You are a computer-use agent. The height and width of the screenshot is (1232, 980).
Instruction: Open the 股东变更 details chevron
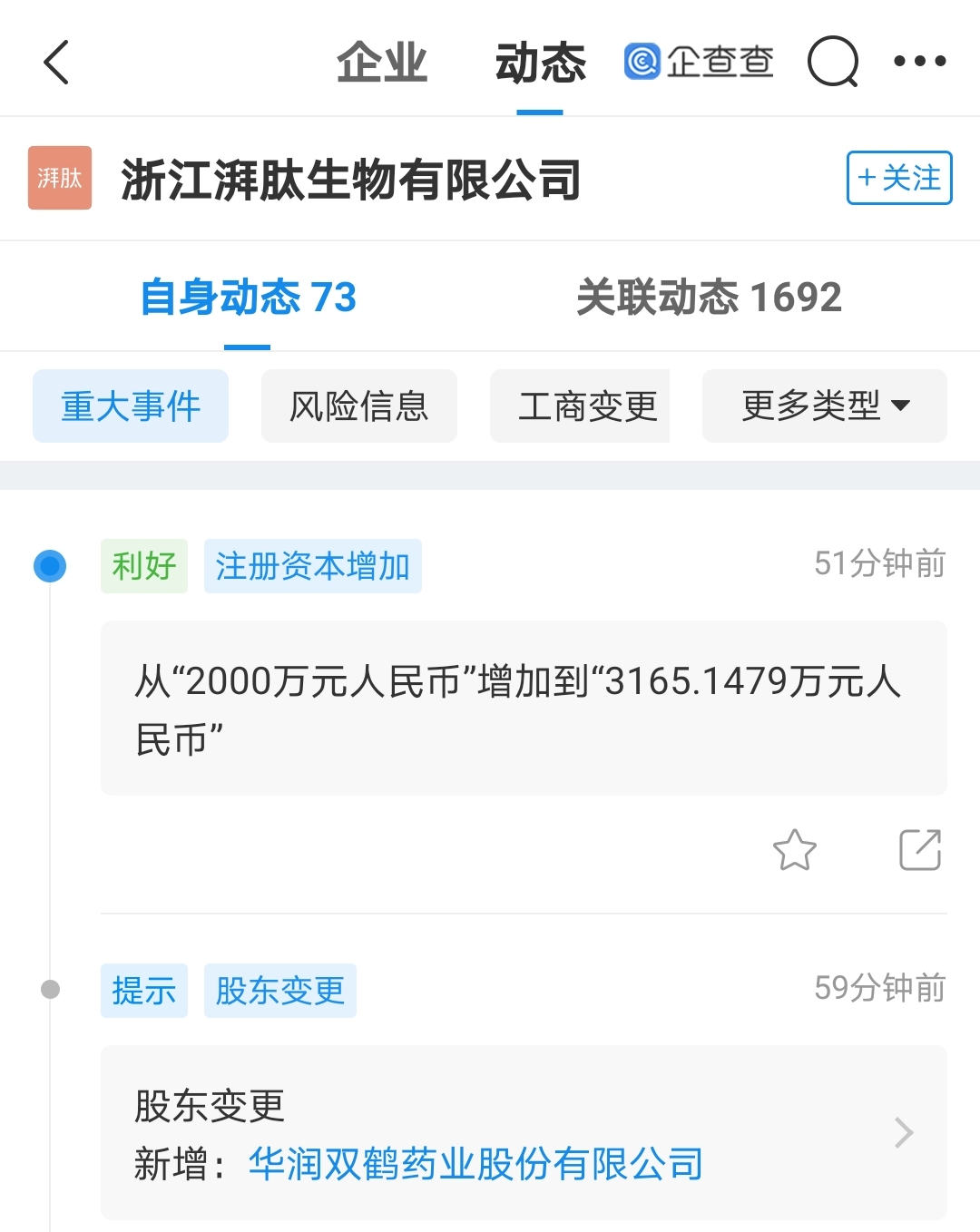903,1132
